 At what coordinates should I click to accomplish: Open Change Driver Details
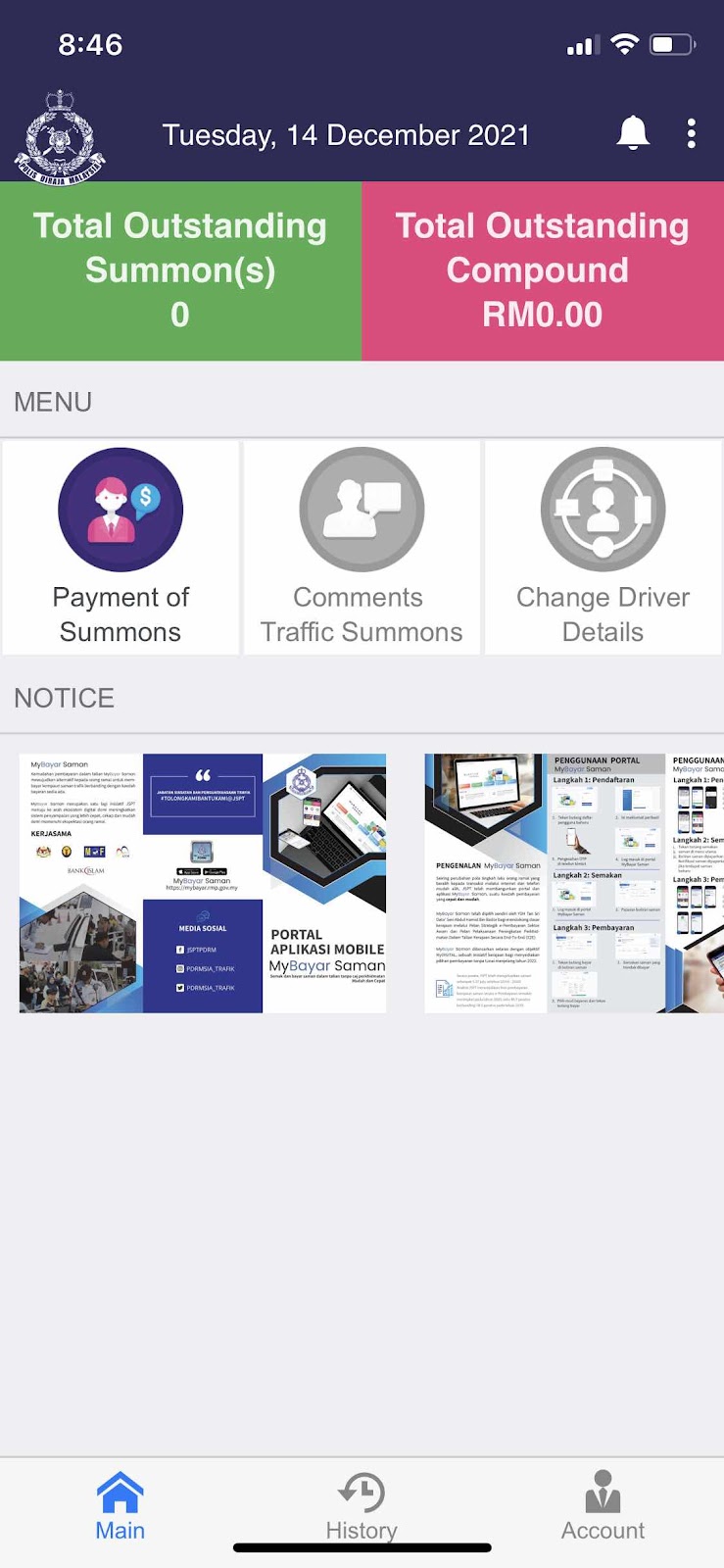click(x=603, y=547)
